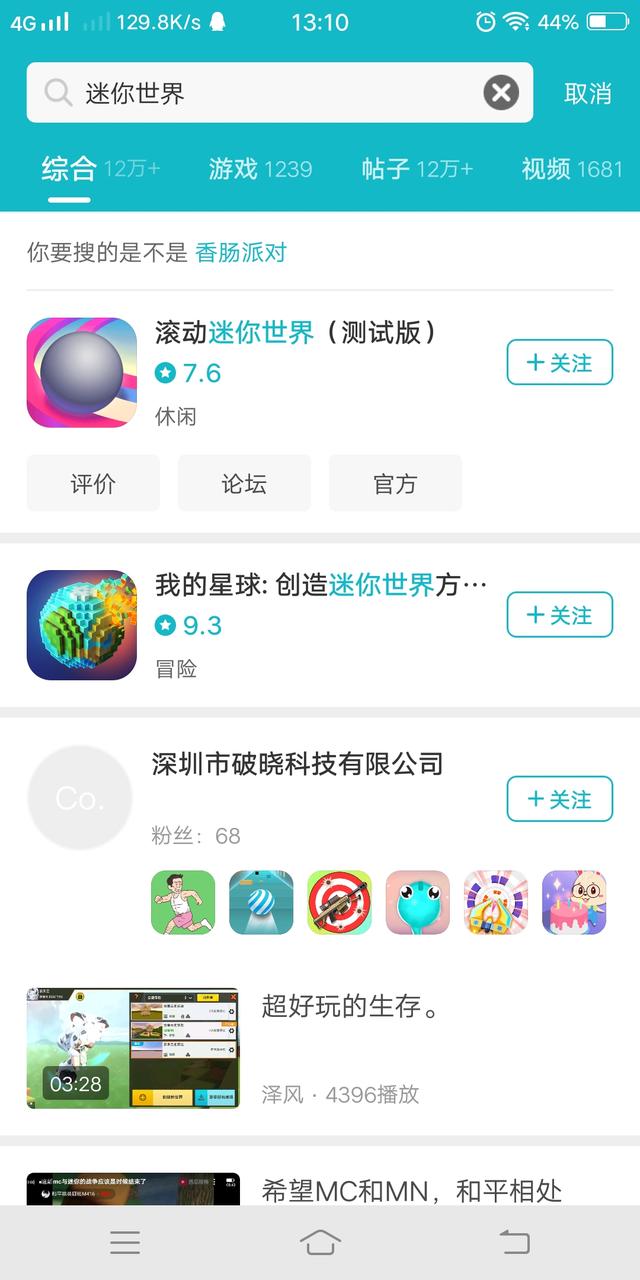Viewport: 640px width, 1280px height.
Task: Follow the game 我的星球
Action: click(x=560, y=614)
